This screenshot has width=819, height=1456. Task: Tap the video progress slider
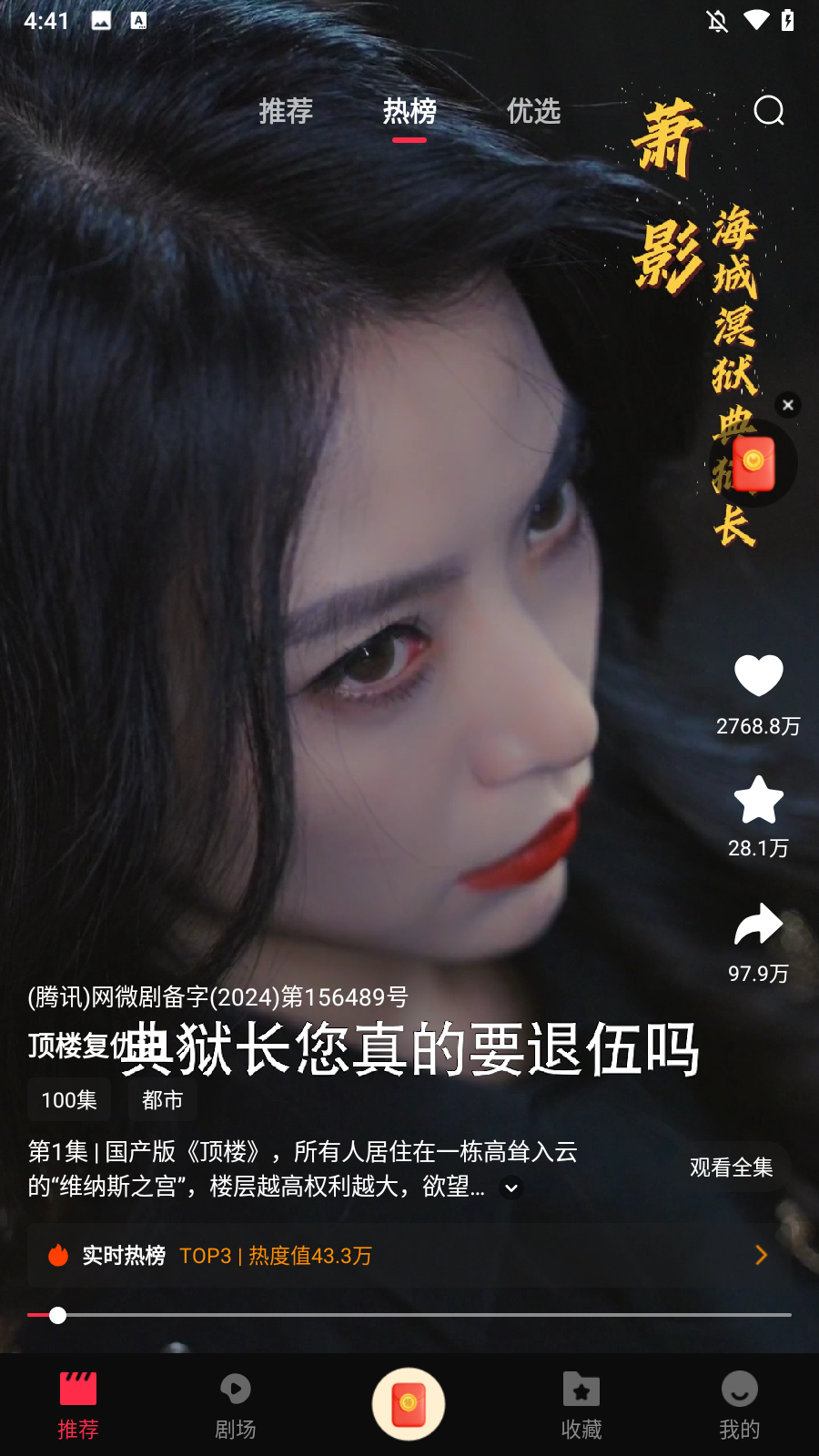point(409,1315)
